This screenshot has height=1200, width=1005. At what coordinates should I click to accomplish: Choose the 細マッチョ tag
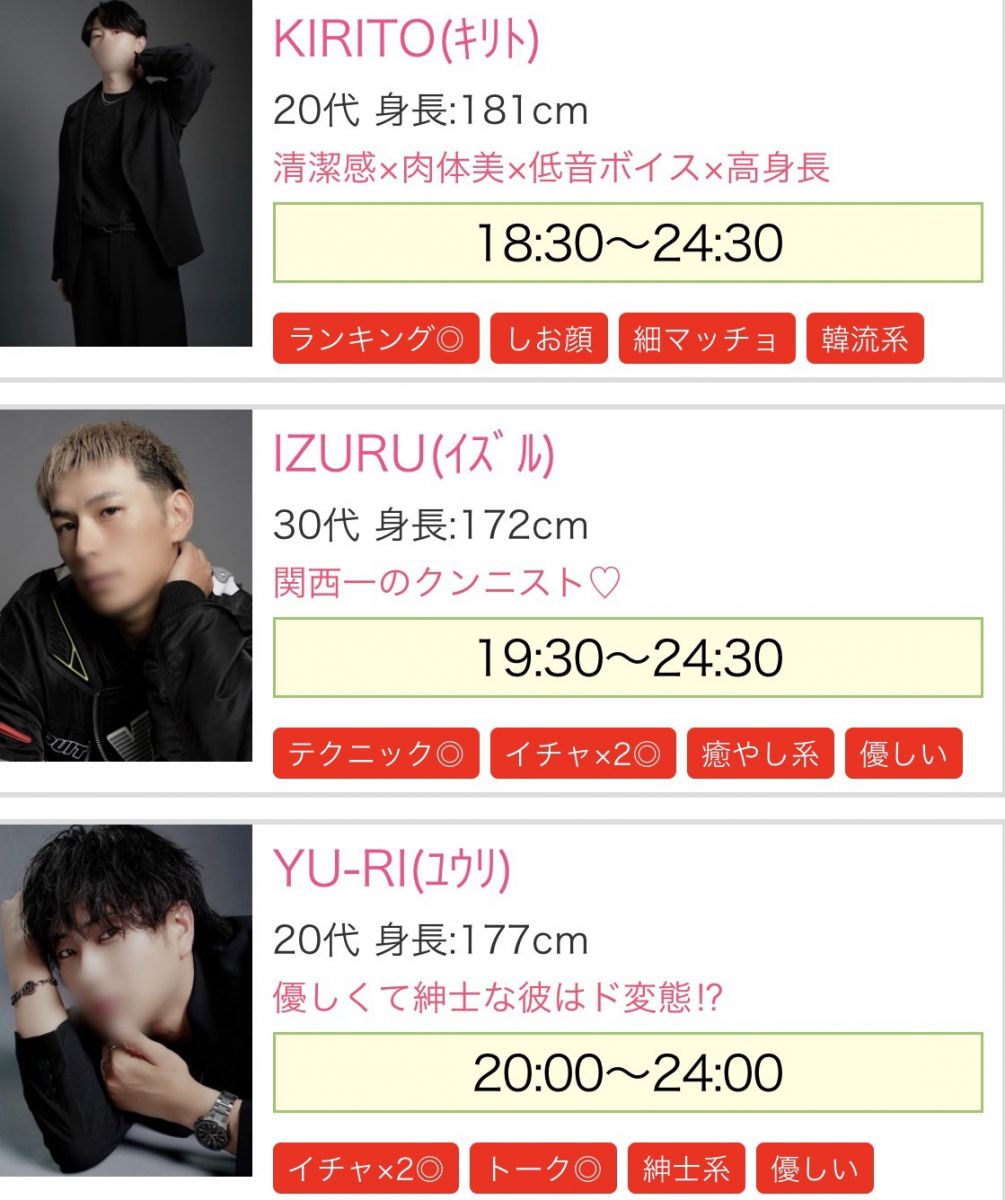[706, 339]
